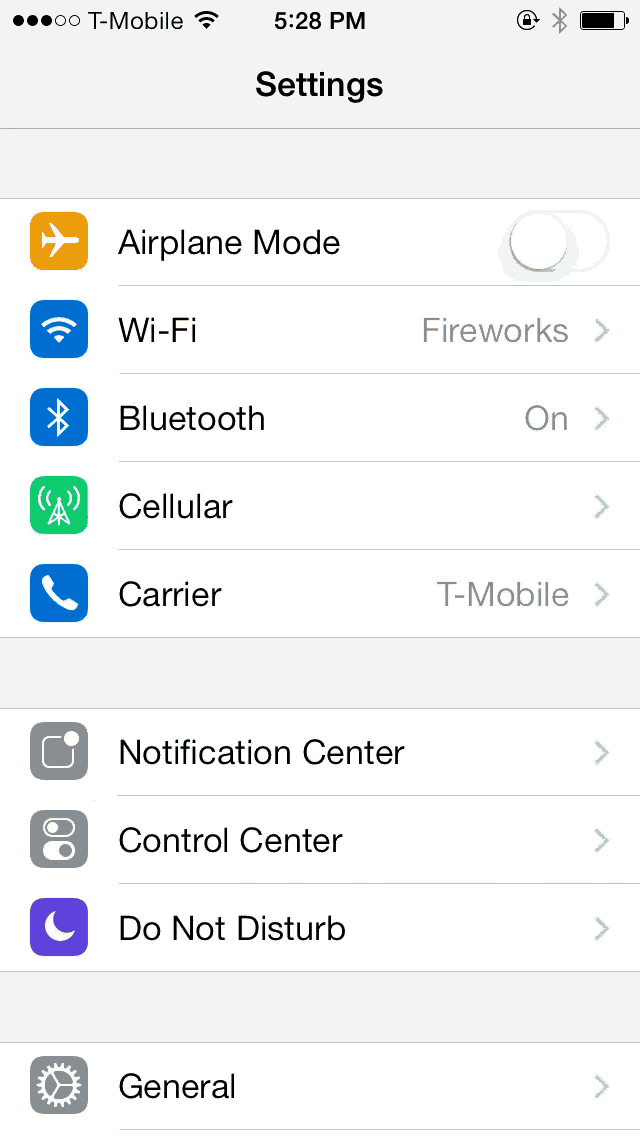Open Notification Center settings
Image resolution: width=640 pixels, height=1136 pixels.
pyautogui.click(x=320, y=752)
